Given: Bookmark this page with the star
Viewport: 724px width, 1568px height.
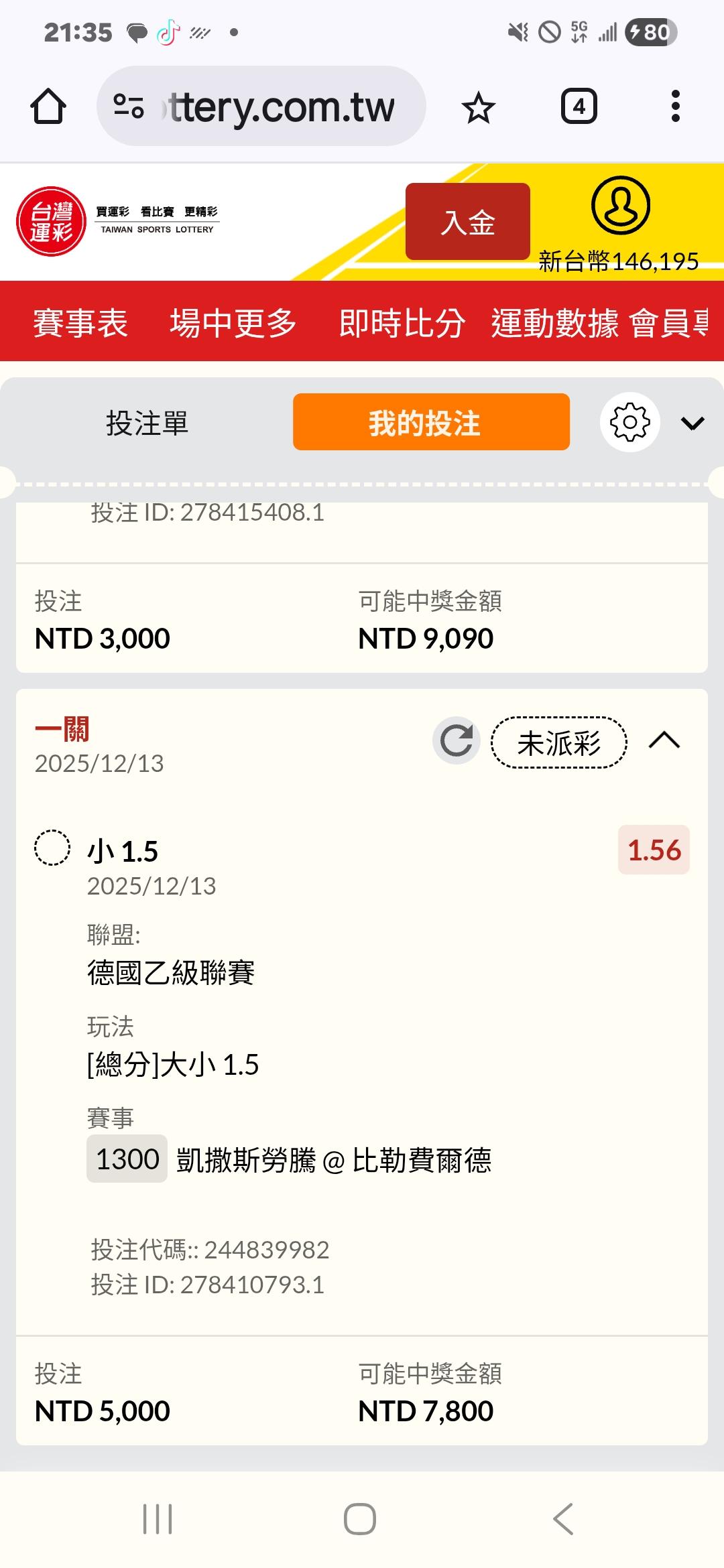Looking at the screenshot, I should pos(478,107).
